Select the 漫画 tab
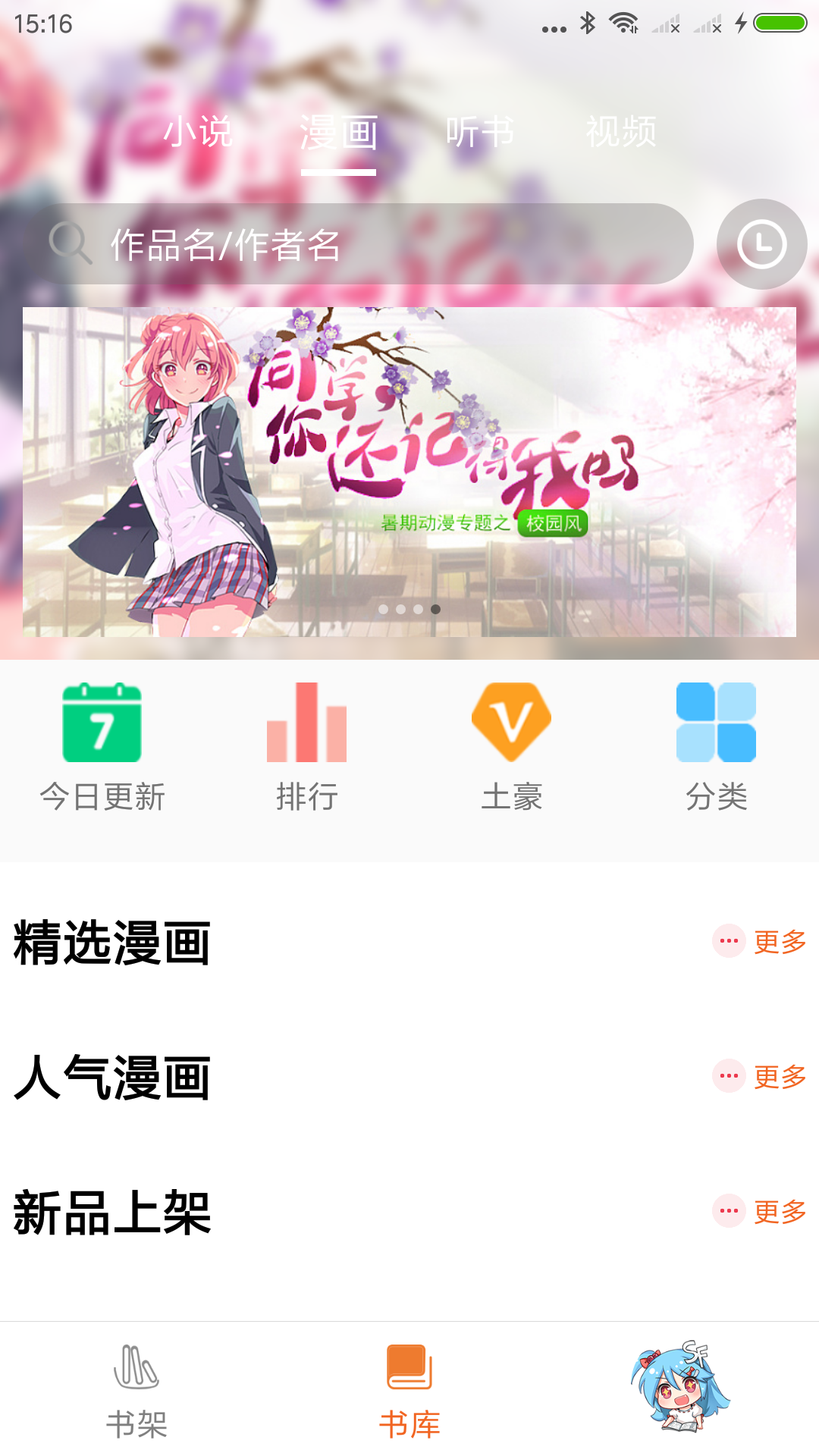This screenshot has width=819, height=1456. click(x=338, y=133)
